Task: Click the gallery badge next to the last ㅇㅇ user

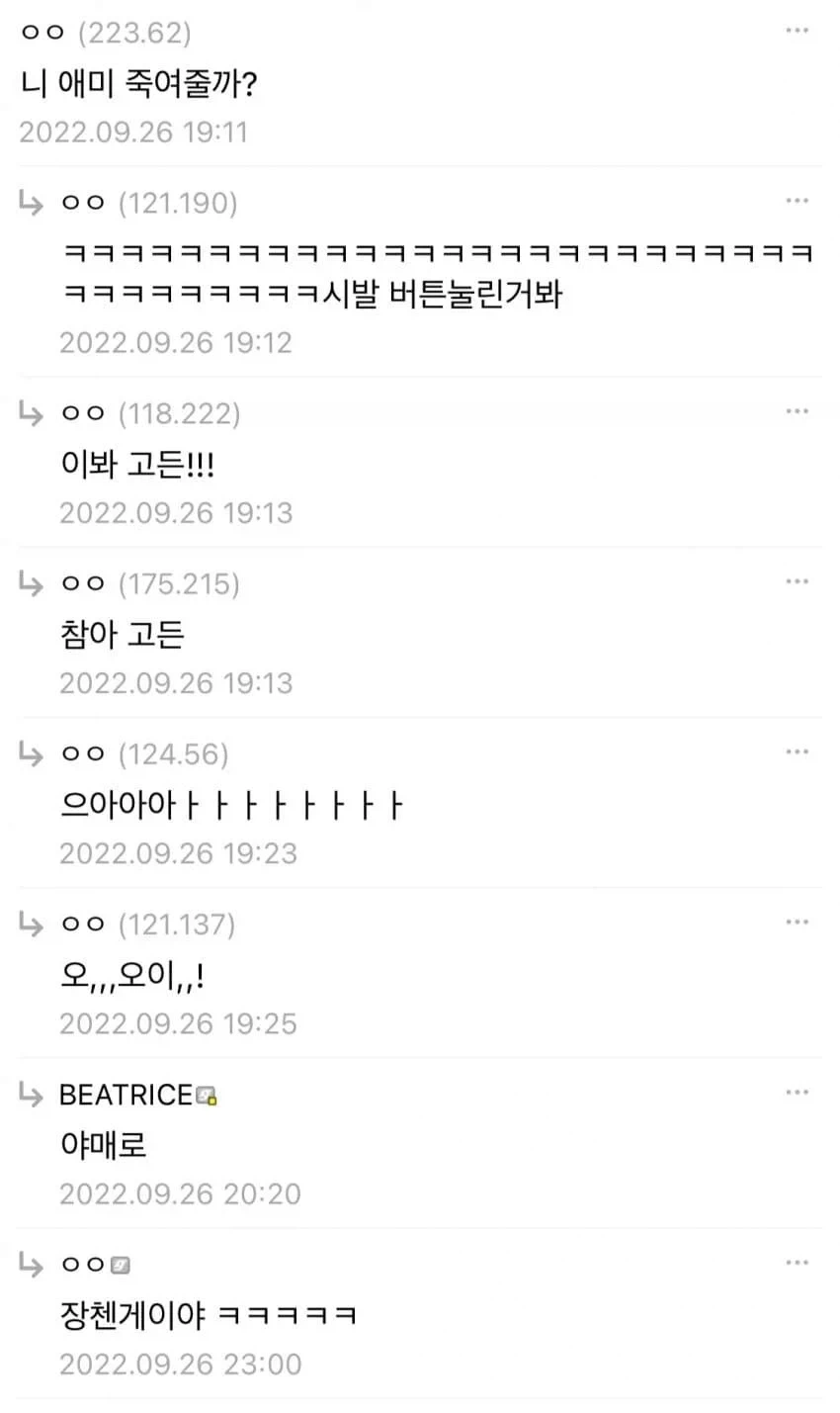Action: (120, 1263)
